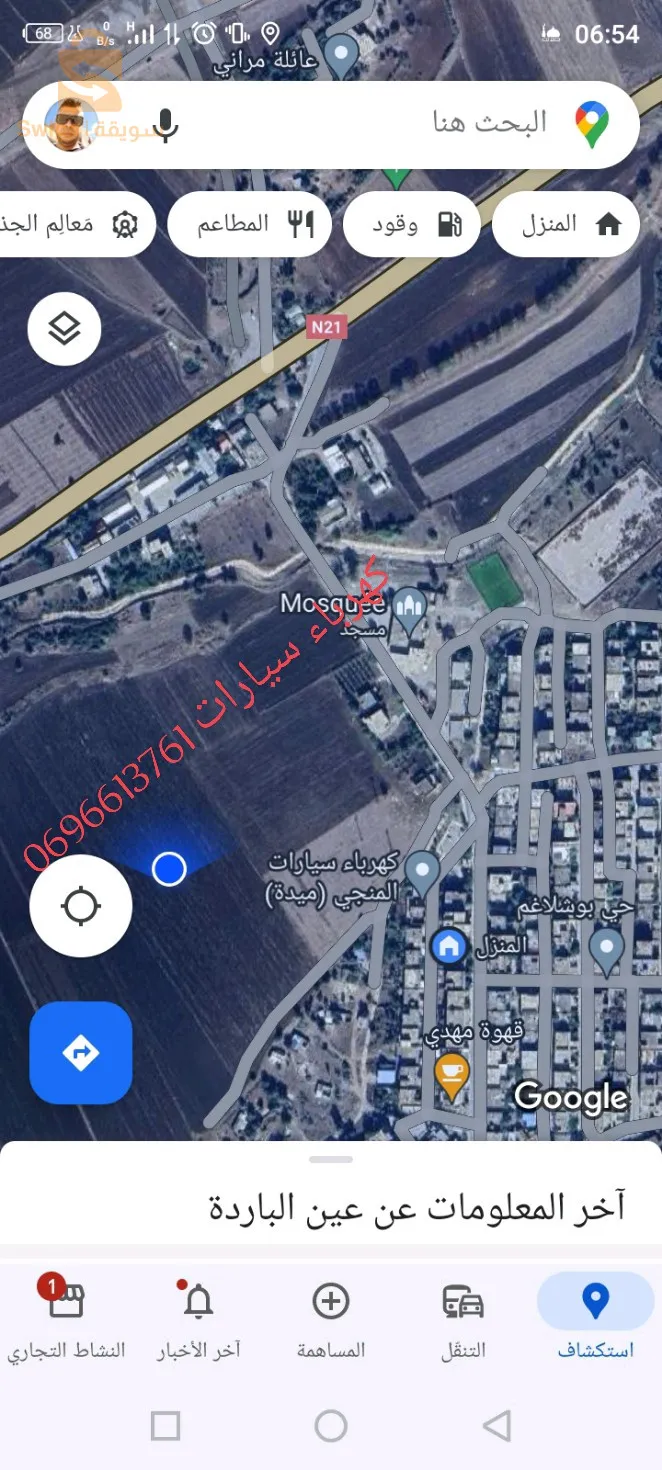The width and height of the screenshot is (662, 1470).
Task: Open the account profile picture
Action: click(70, 124)
